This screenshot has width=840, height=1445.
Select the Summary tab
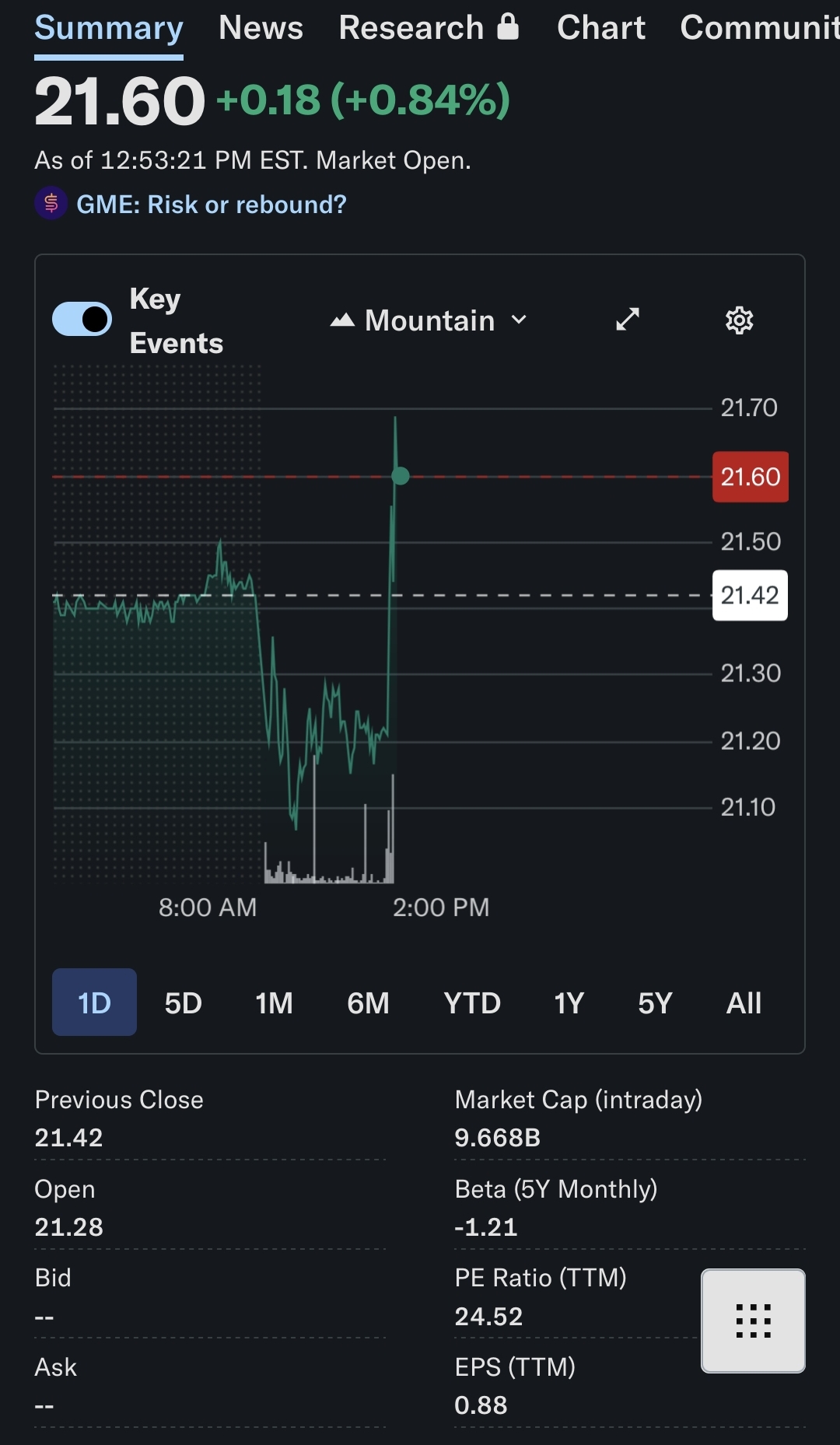(x=109, y=29)
